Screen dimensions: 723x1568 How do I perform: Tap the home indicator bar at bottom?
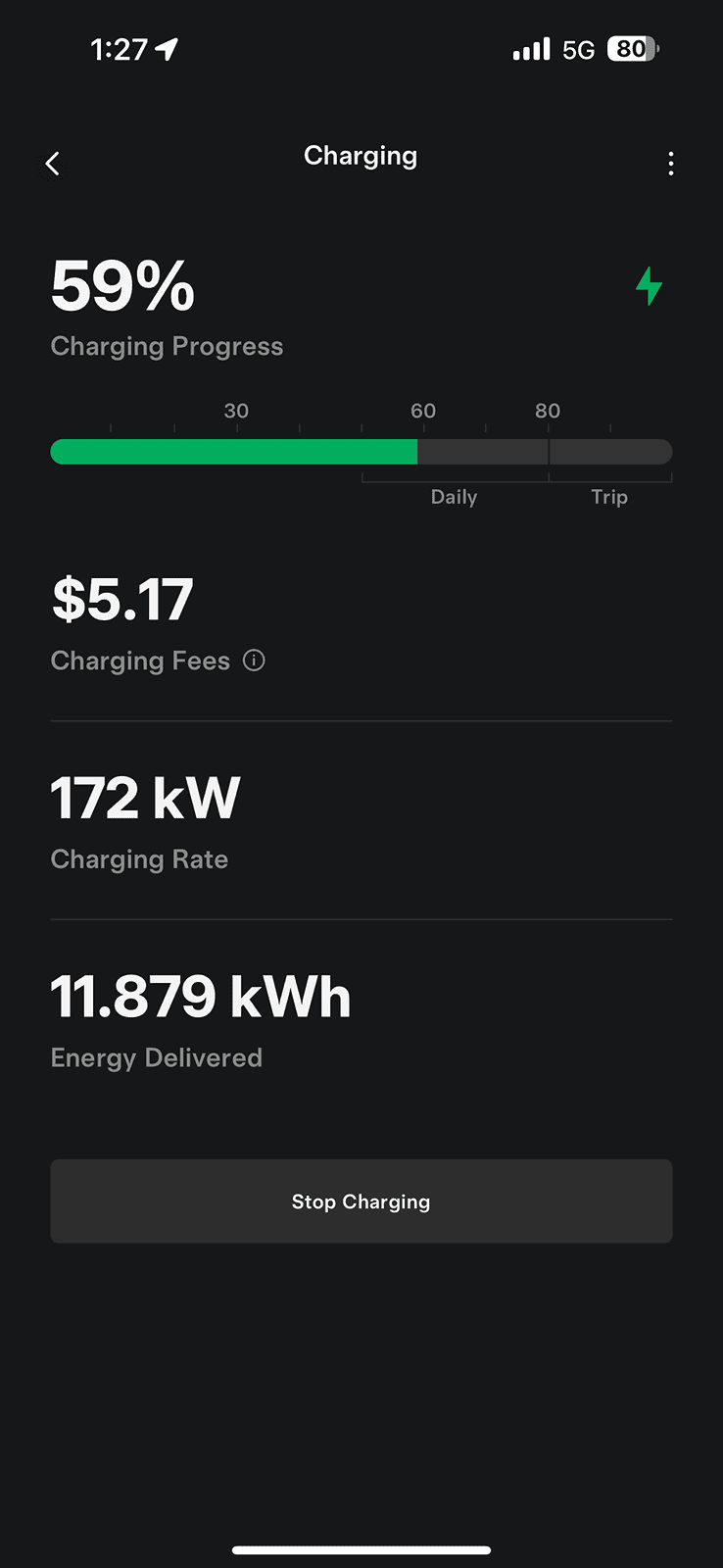(361, 1550)
